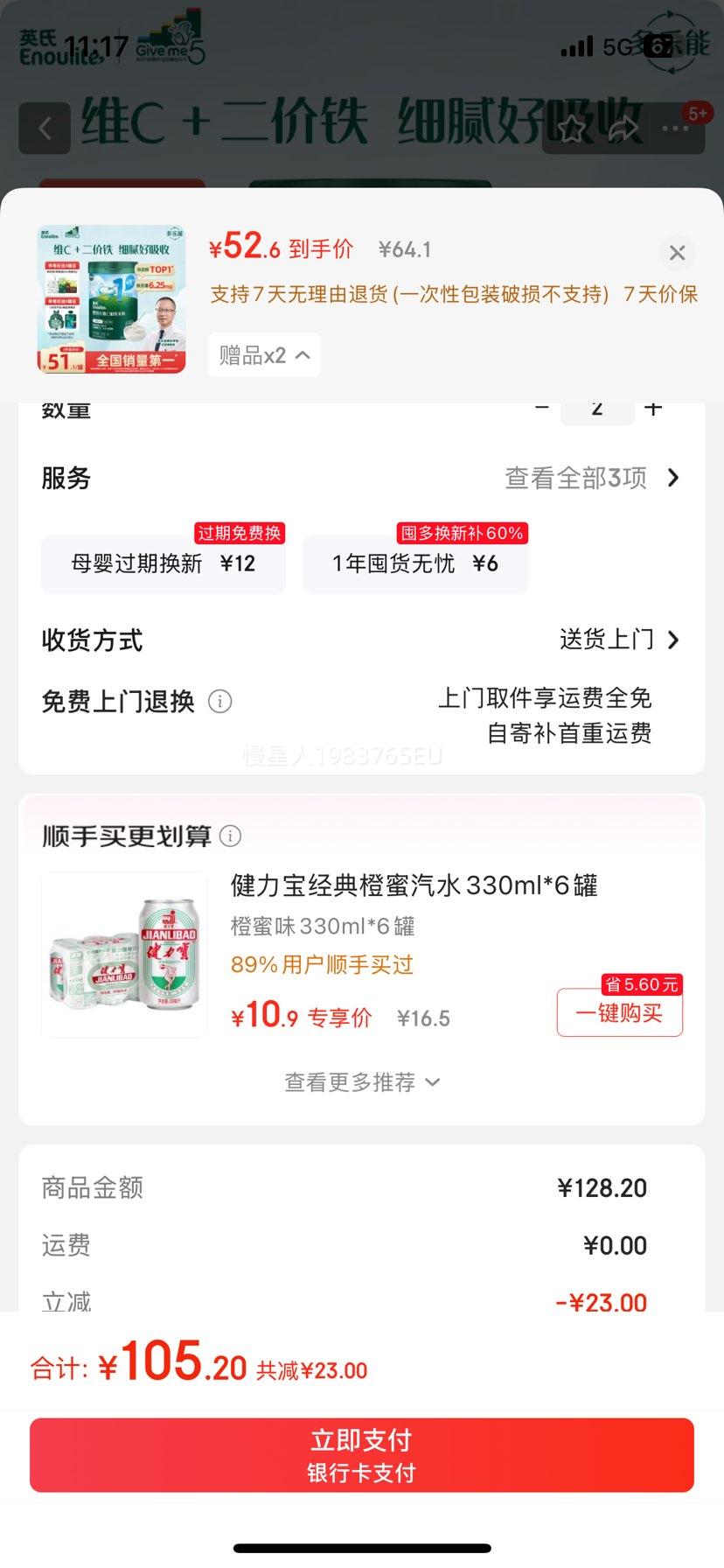The width and height of the screenshot is (724, 1568).
Task: Select the 1年囤货无忧 ¥6 service
Action: pyautogui.click(x=415, y=563)
